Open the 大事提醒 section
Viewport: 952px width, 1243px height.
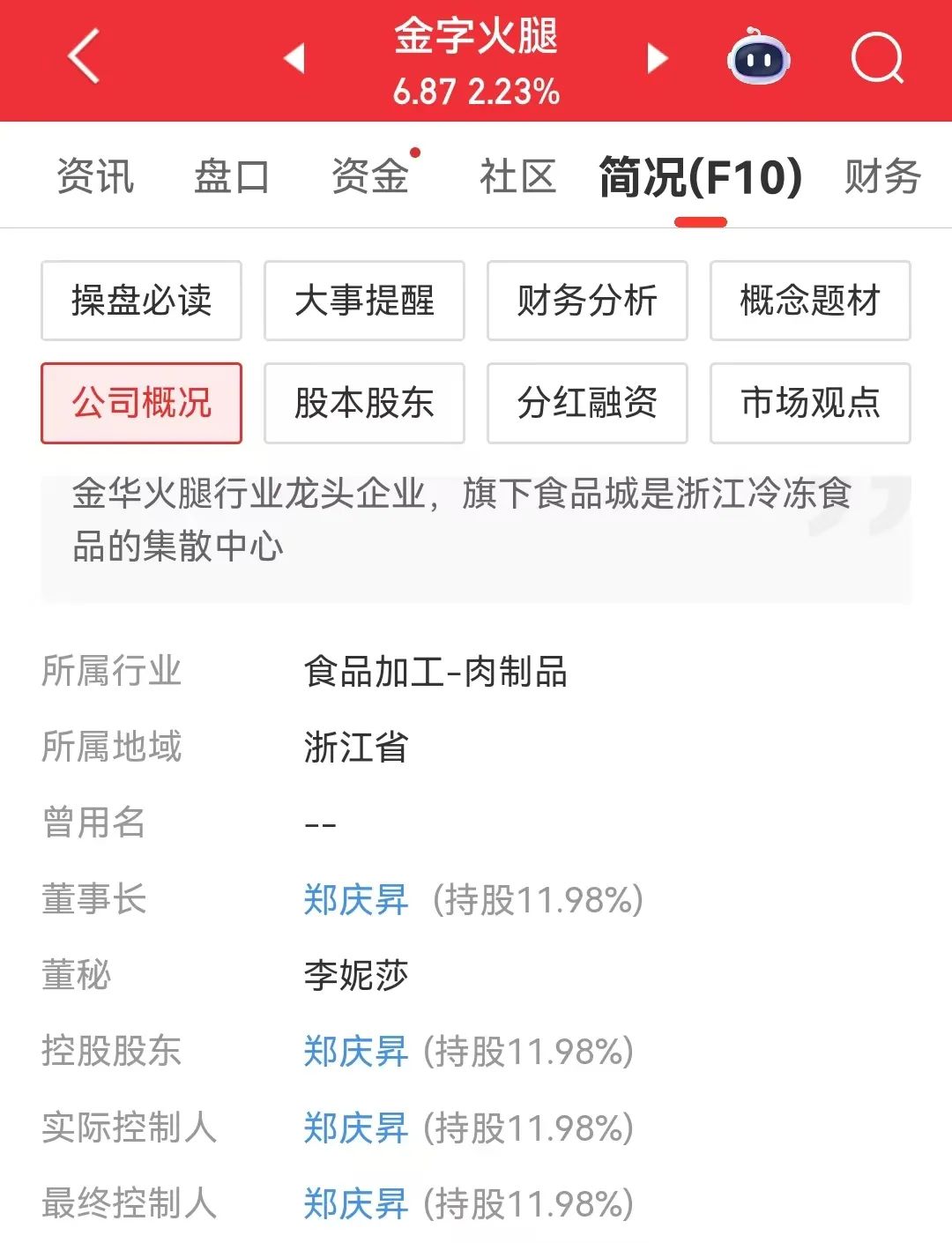(364, 301)
